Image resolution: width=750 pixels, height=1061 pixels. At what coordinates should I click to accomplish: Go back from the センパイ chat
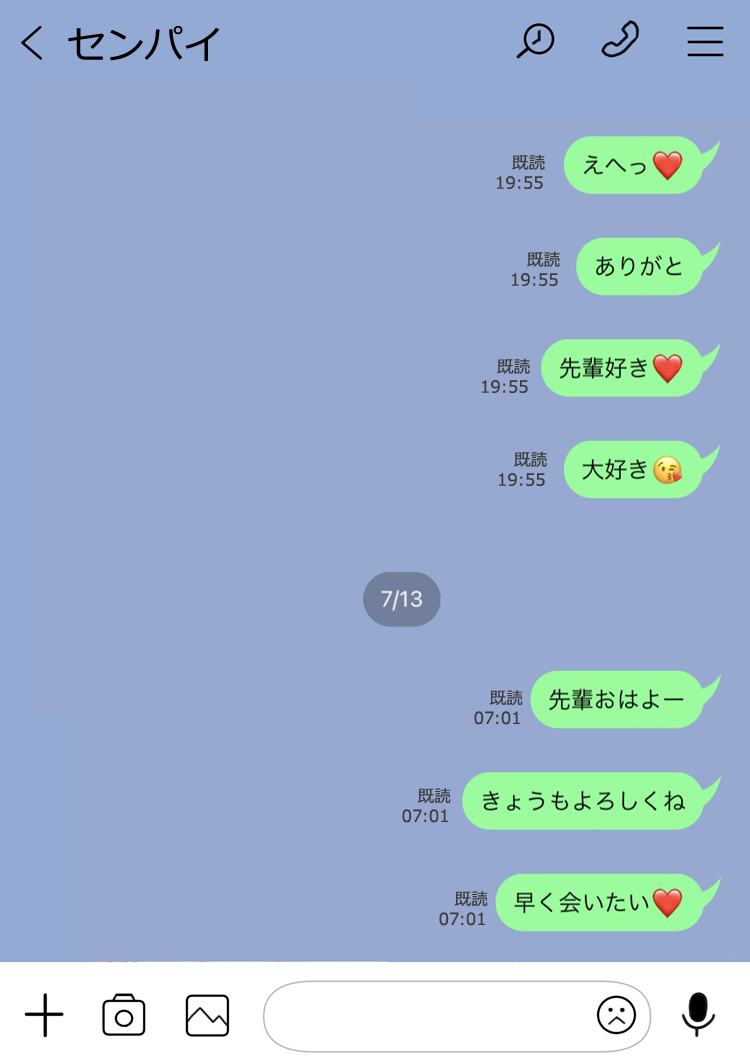click(x=33, y=43)
